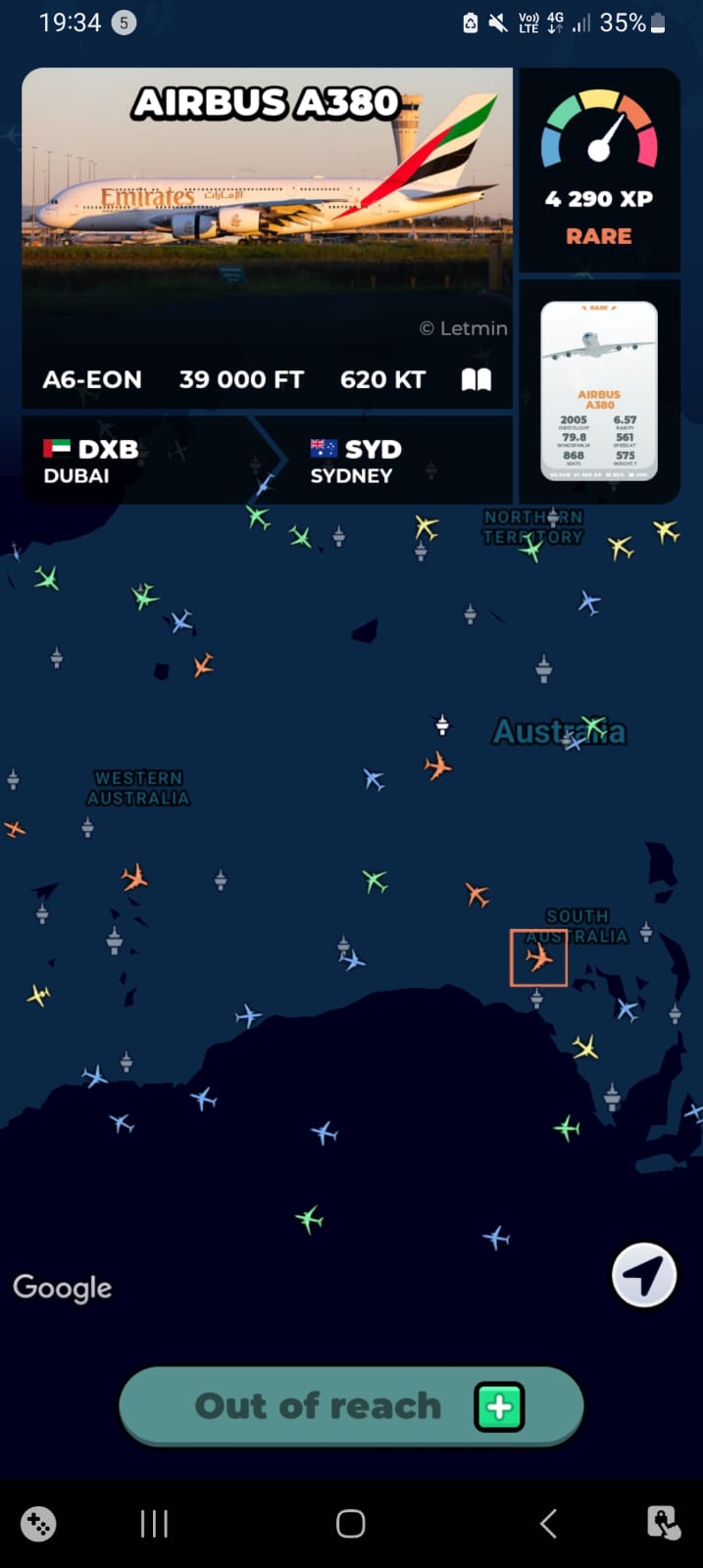Open the Airbus A380 collectible card
This screenshot has height=1568, width=703.
pos(599,391)
